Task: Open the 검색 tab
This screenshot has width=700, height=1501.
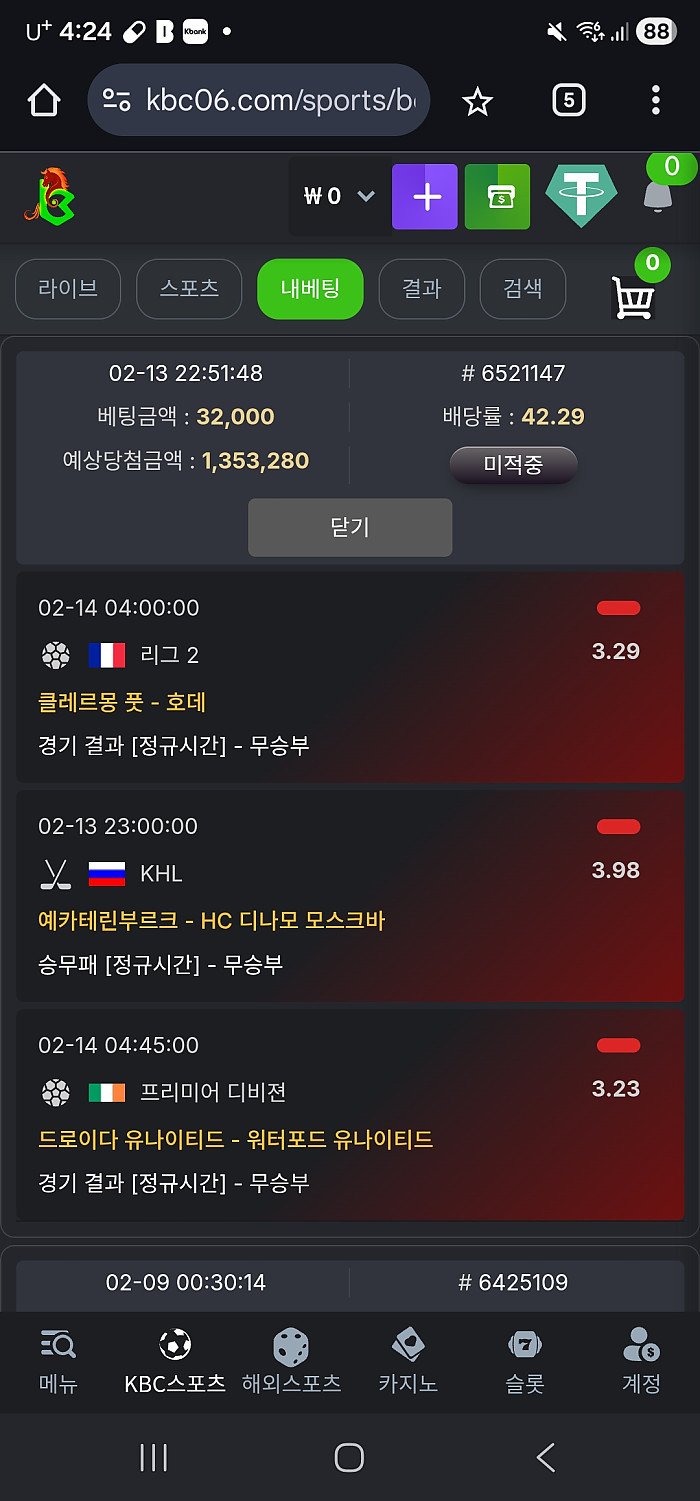Action: click(x=522, y=289)
